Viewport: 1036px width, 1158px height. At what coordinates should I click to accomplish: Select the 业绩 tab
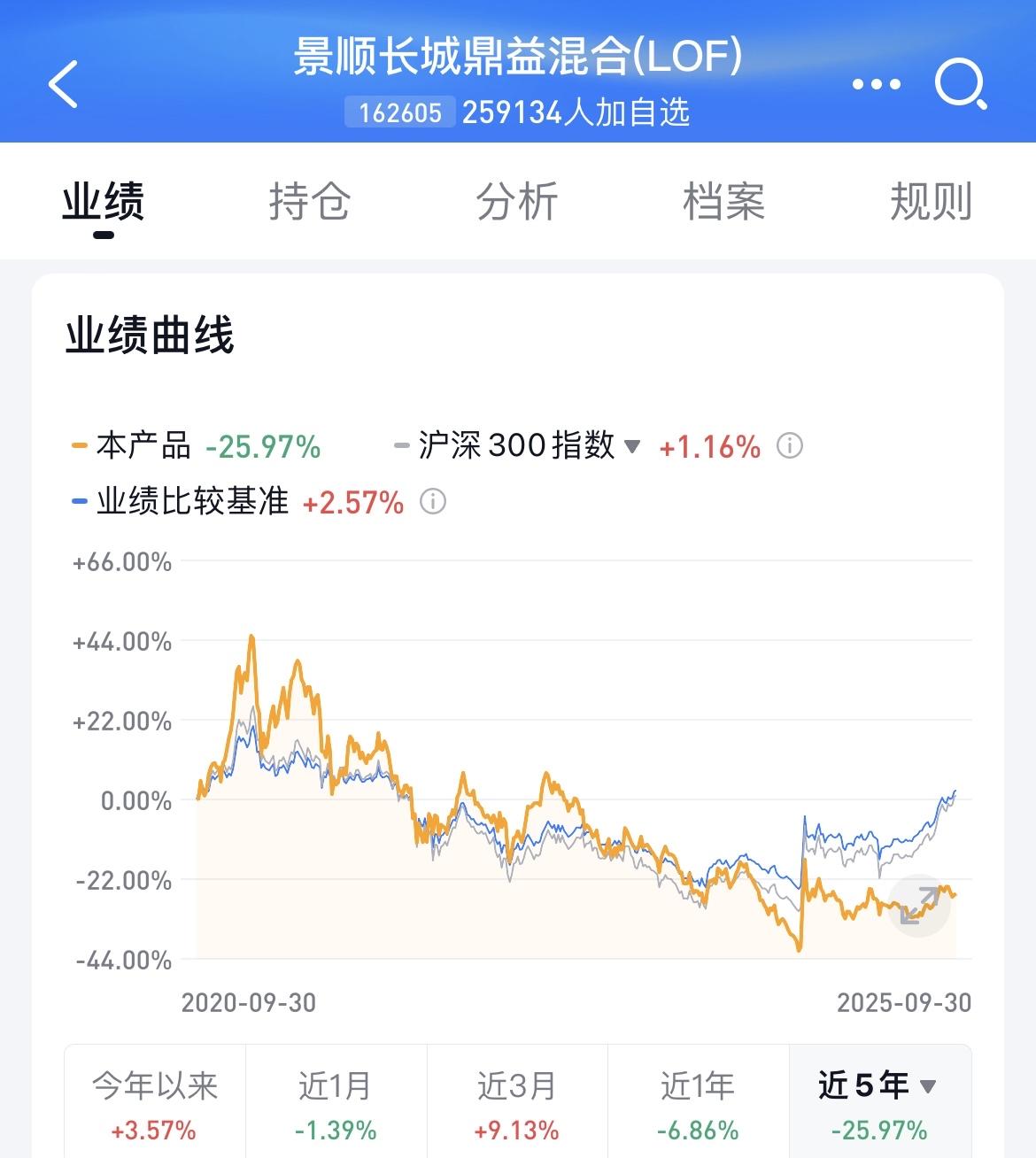pyautogui.click(x=104, y=203)
